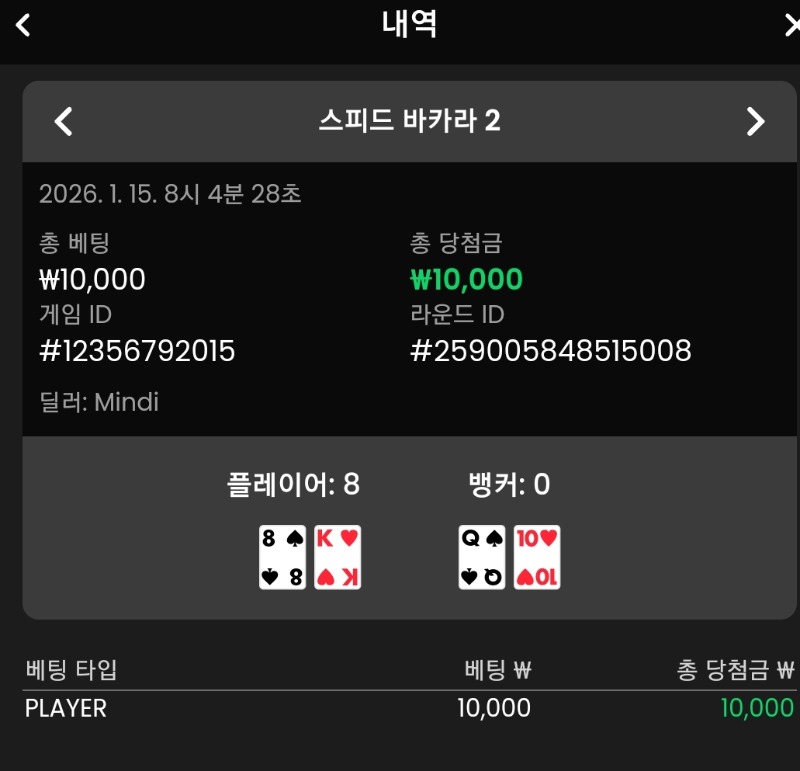Go back from the 내역 history screen

point(23,25)
